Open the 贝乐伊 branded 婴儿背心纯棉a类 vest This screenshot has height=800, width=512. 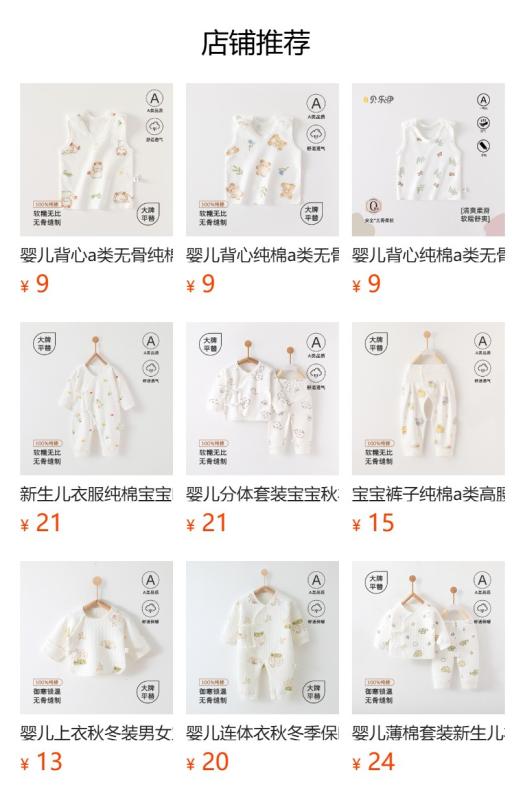428,160
